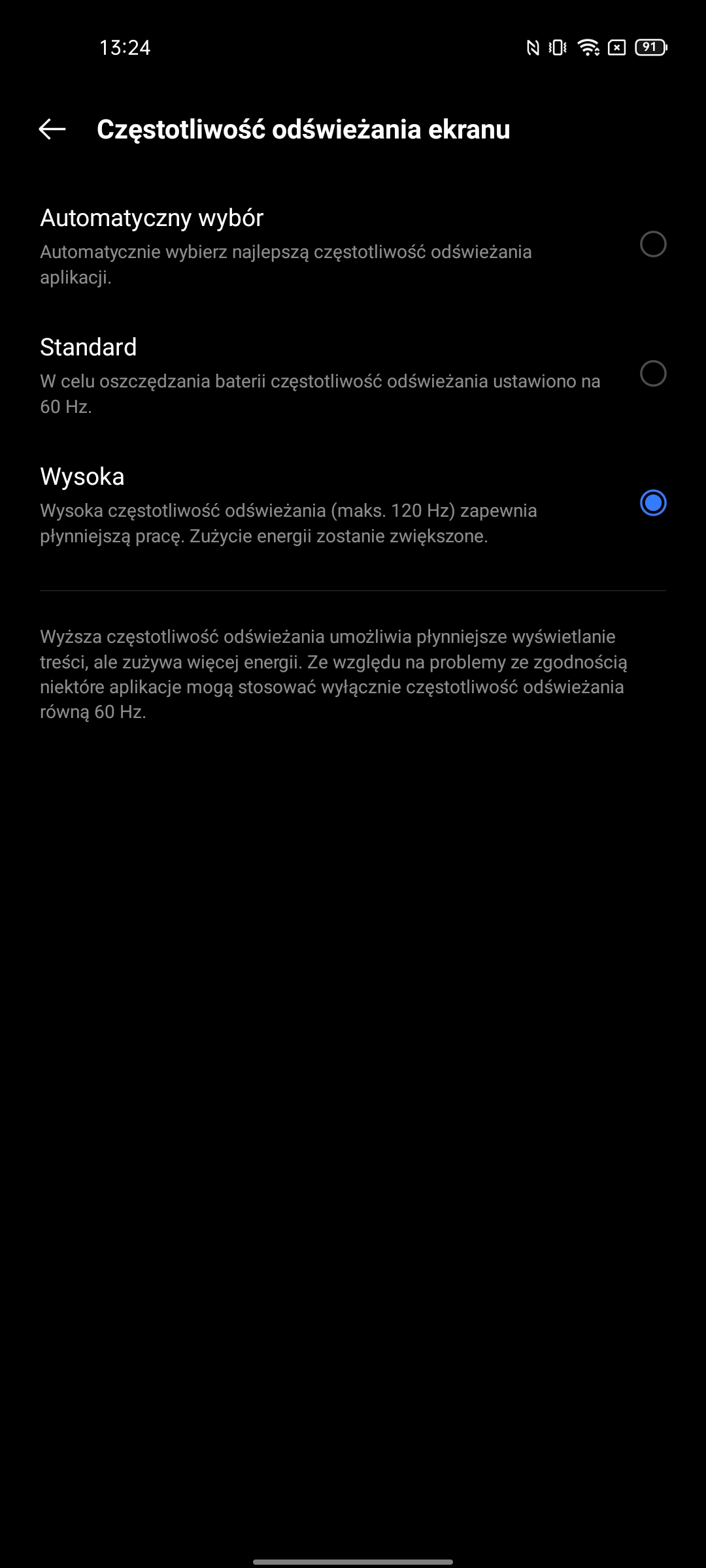Viewport: 706px width, 1568px height.
Task: Select the Wysoka 120 Hz refresh rate
Action: coord(652,503)
